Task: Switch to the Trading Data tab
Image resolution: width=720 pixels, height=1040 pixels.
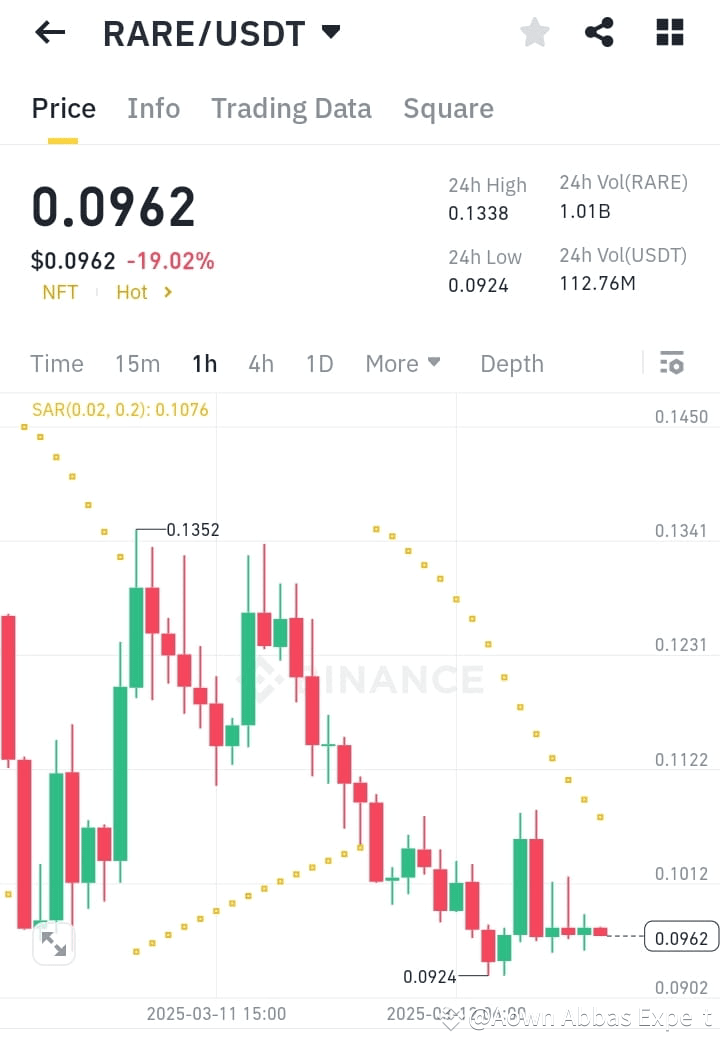Action: pos(291,108)
